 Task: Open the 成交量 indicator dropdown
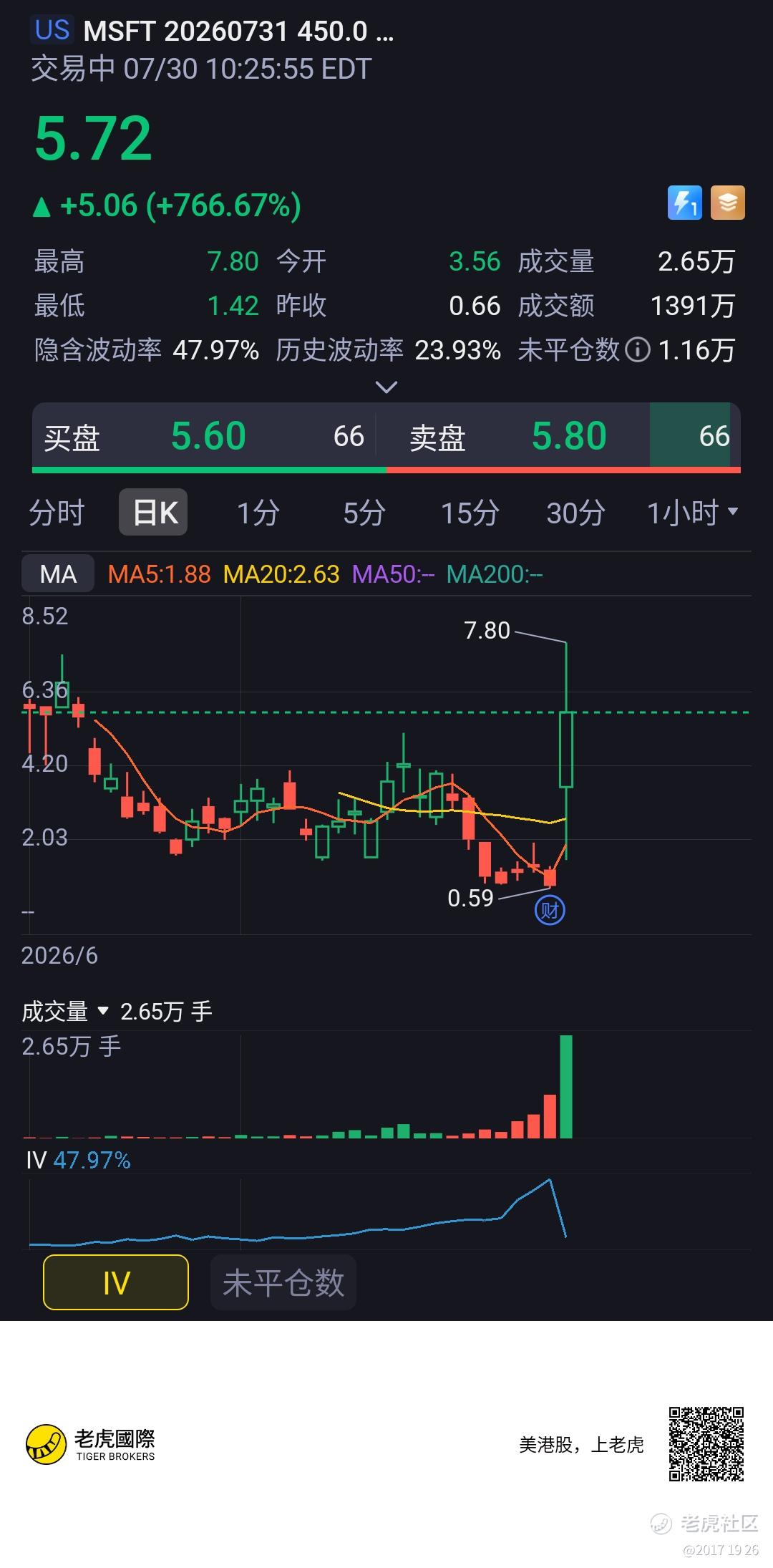pos(66,1012)
